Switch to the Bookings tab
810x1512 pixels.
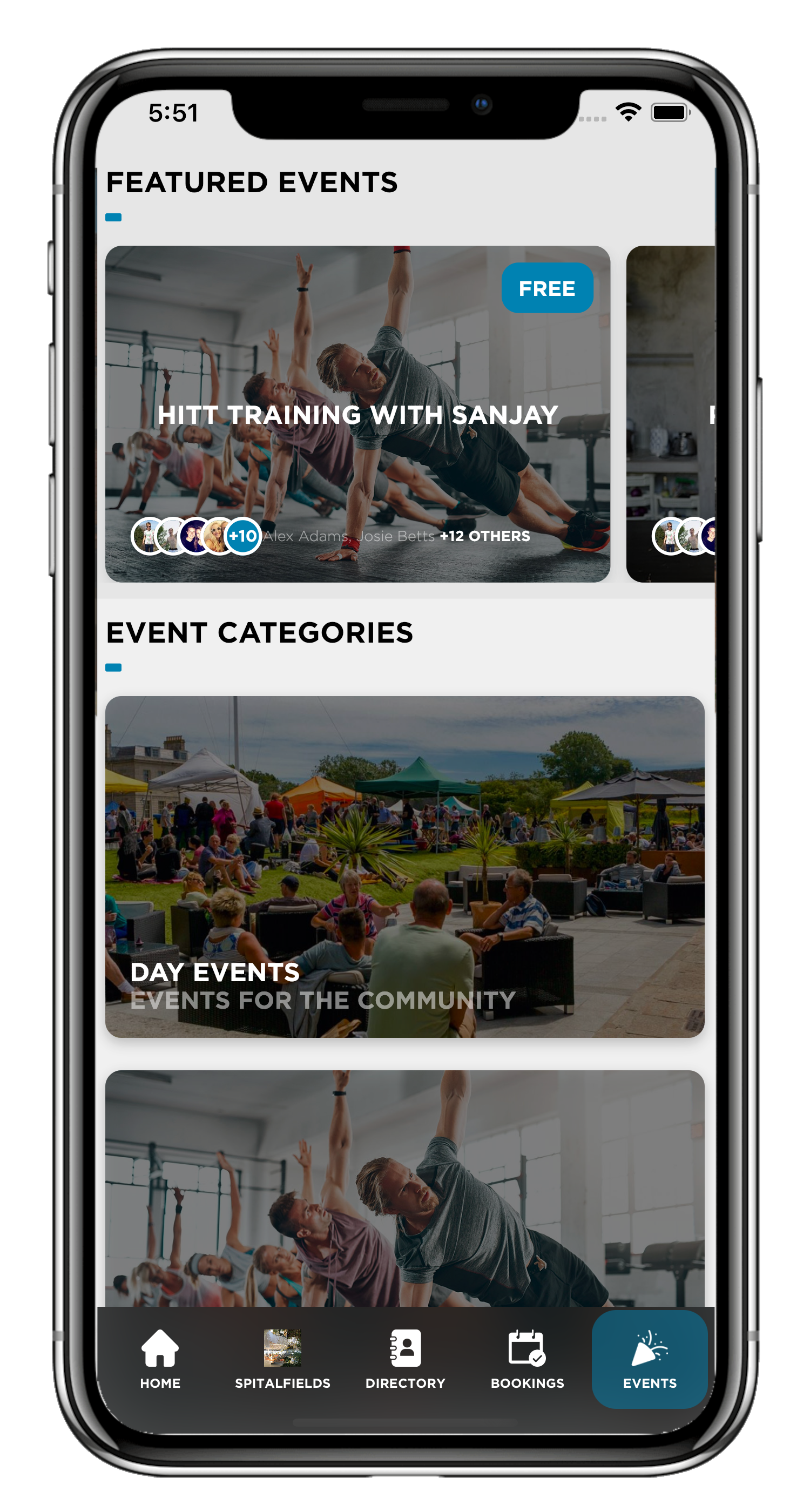527,1359
